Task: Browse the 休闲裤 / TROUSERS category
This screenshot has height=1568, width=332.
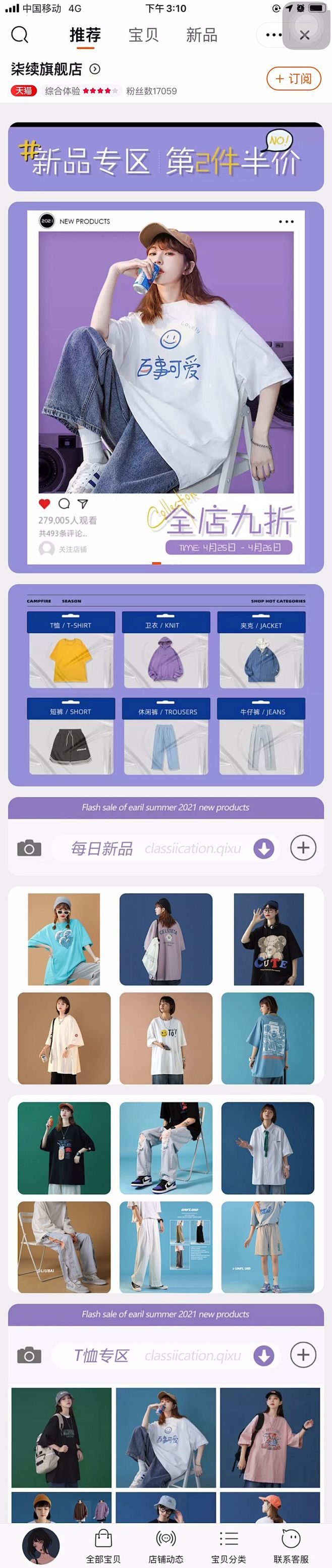Action: point(165,737)
